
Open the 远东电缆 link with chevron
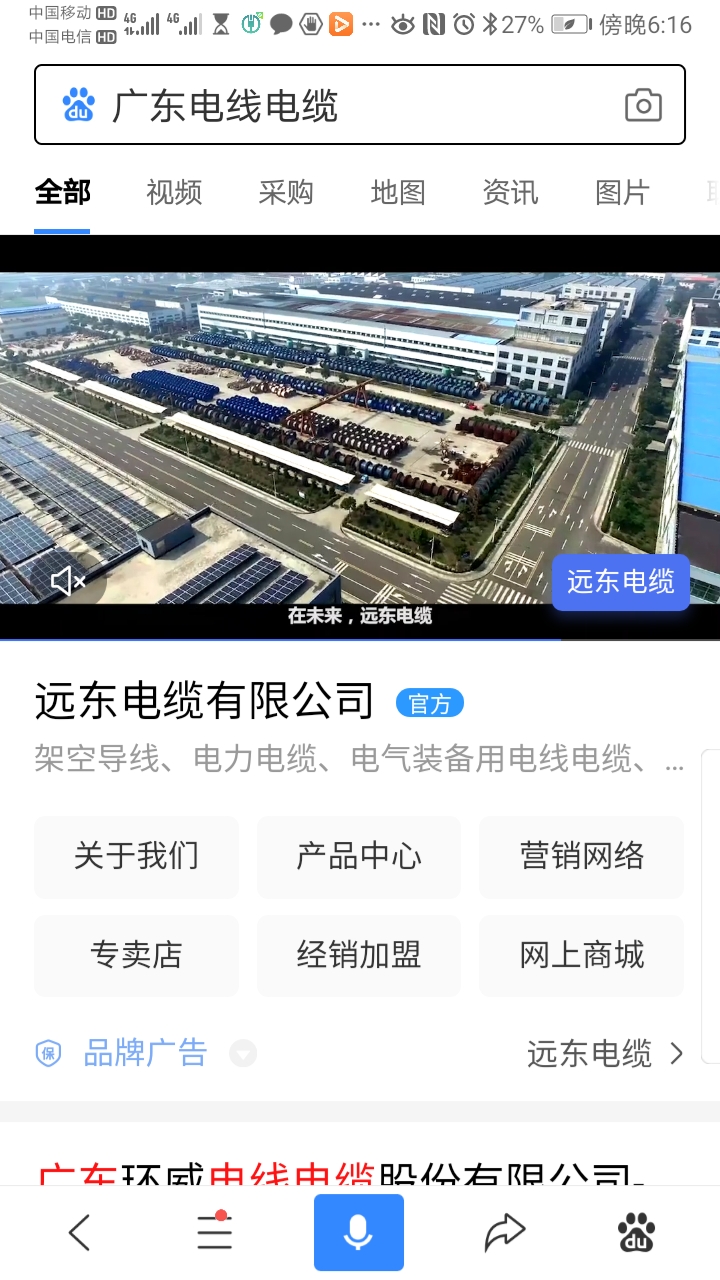[605, 1053]
